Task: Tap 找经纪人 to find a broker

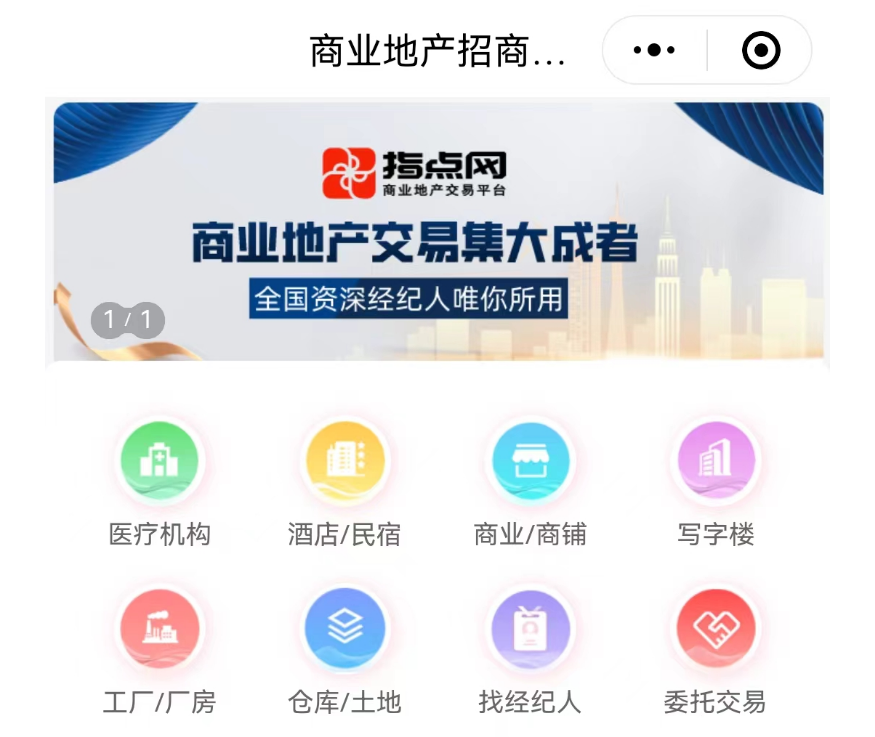Action: (530, 629)
